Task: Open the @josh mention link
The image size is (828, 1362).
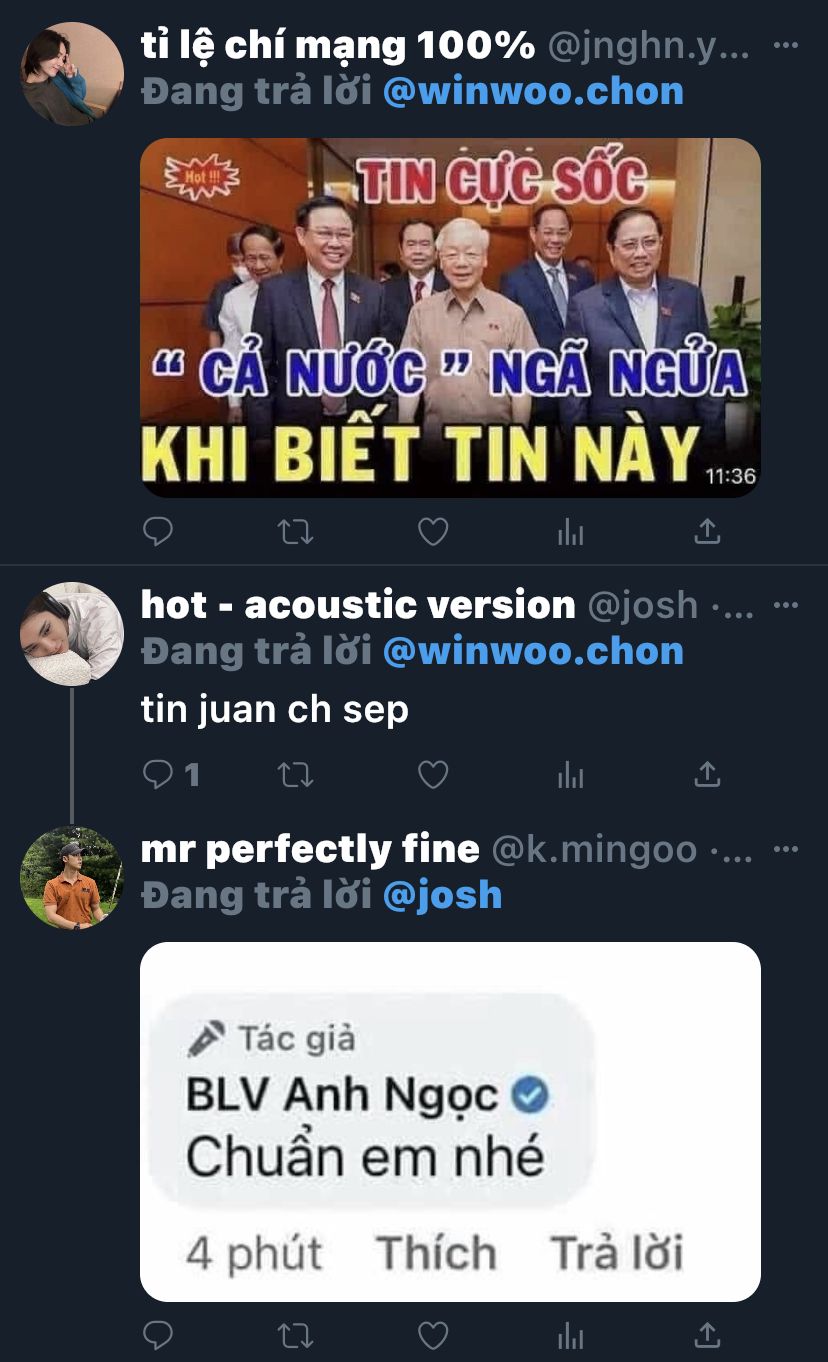Action: (x=442, y=895)
